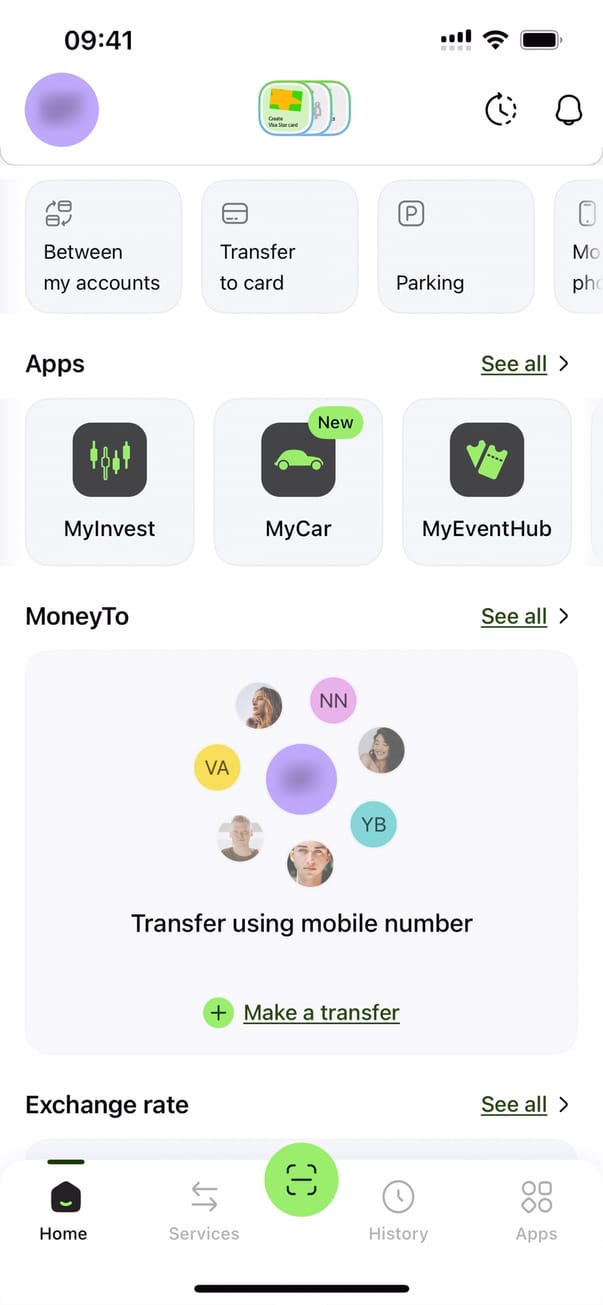This screenshot has height=1305, width=603.
Task: Launch MyEventHub app
Action: click(487, 481)
